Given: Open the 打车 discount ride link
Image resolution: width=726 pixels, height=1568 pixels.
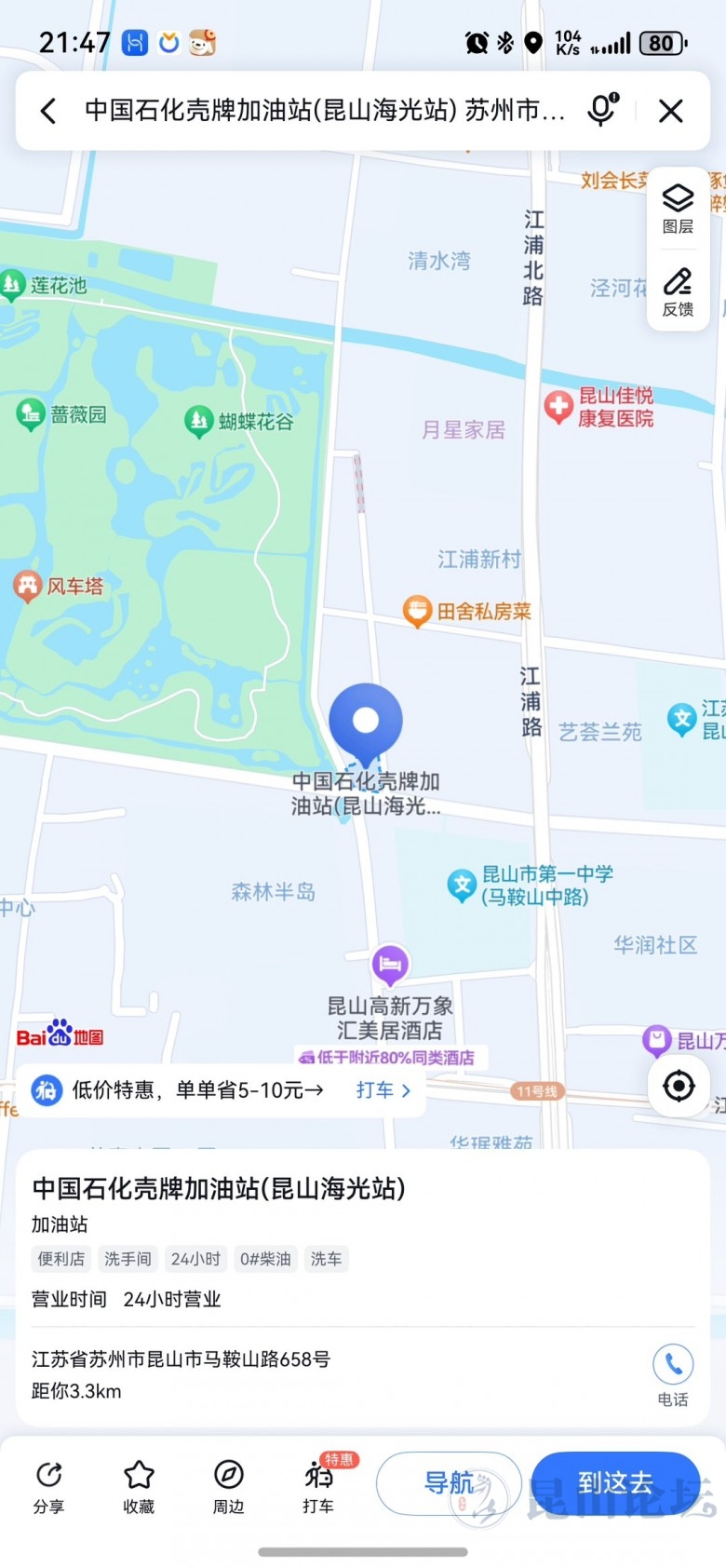Looking at the screenshot, I should (383, 1090).
